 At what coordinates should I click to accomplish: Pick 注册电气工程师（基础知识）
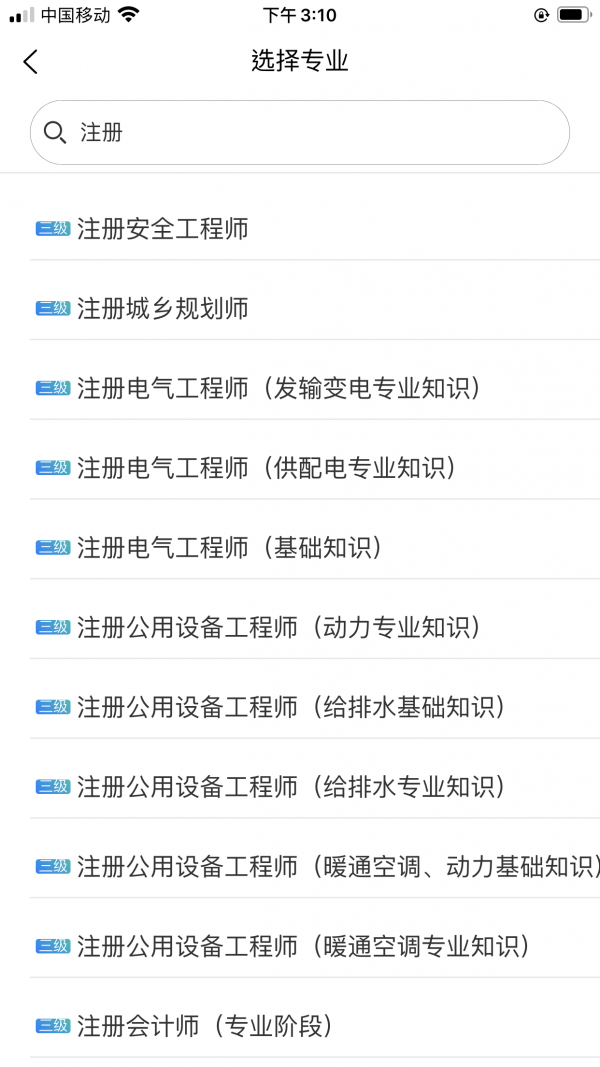pyautogui.click(x=229, y=548)
